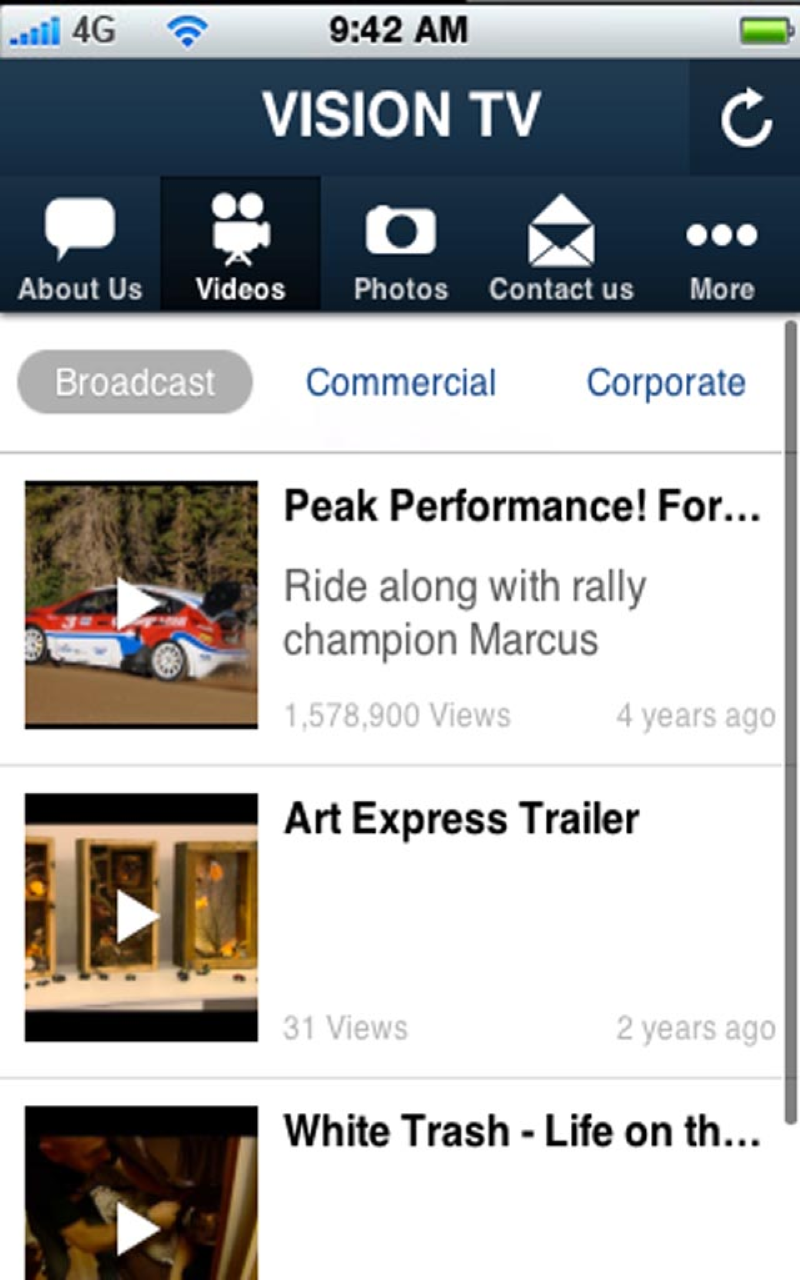This screenshot has width=800, height=1280.
Task: Switch to the Commercial video filter
Action: [x=401, y=382]
